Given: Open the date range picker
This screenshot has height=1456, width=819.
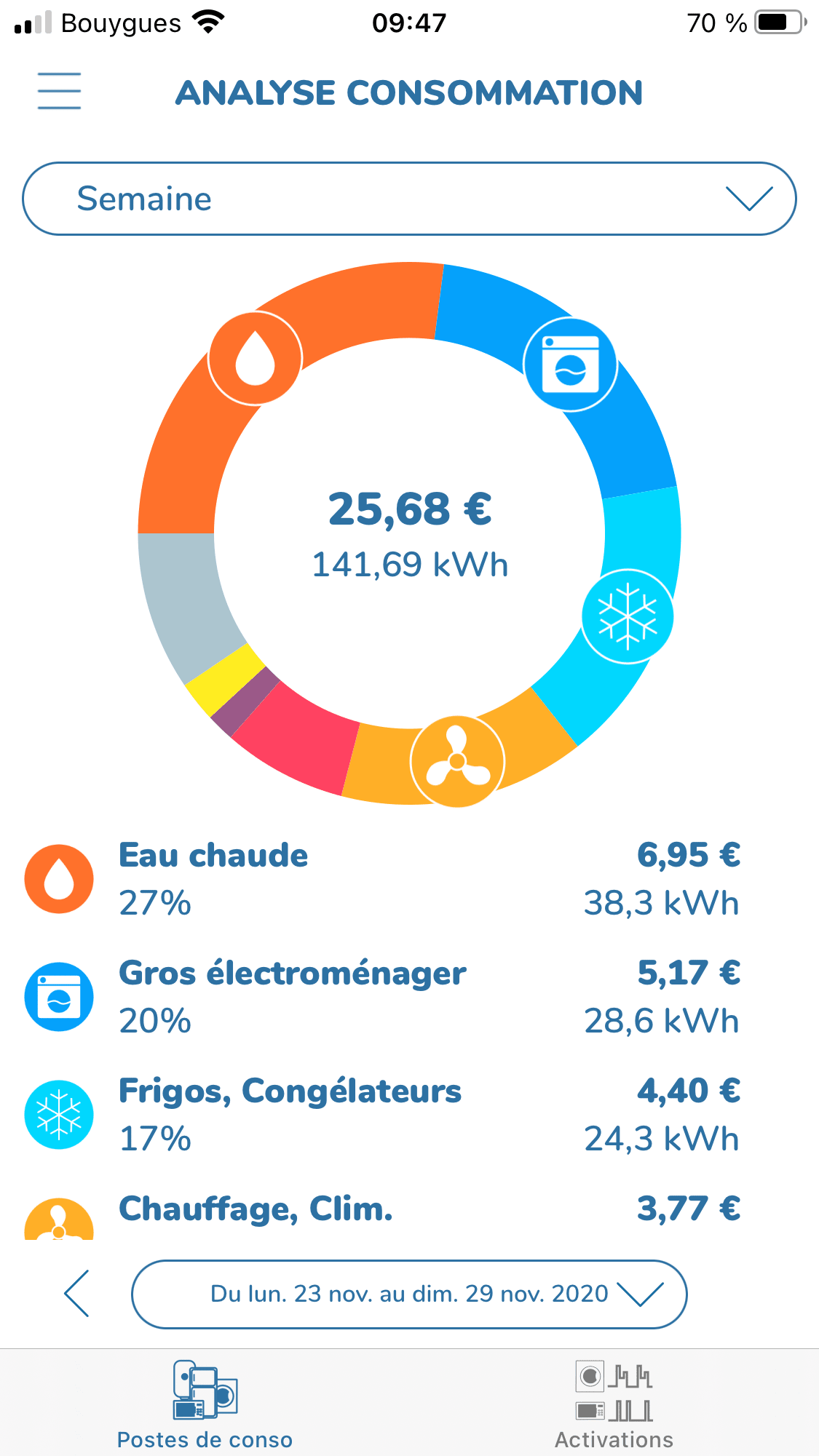Looking at the screenshot, I should pyautogui.click(x=409, y=1294).
